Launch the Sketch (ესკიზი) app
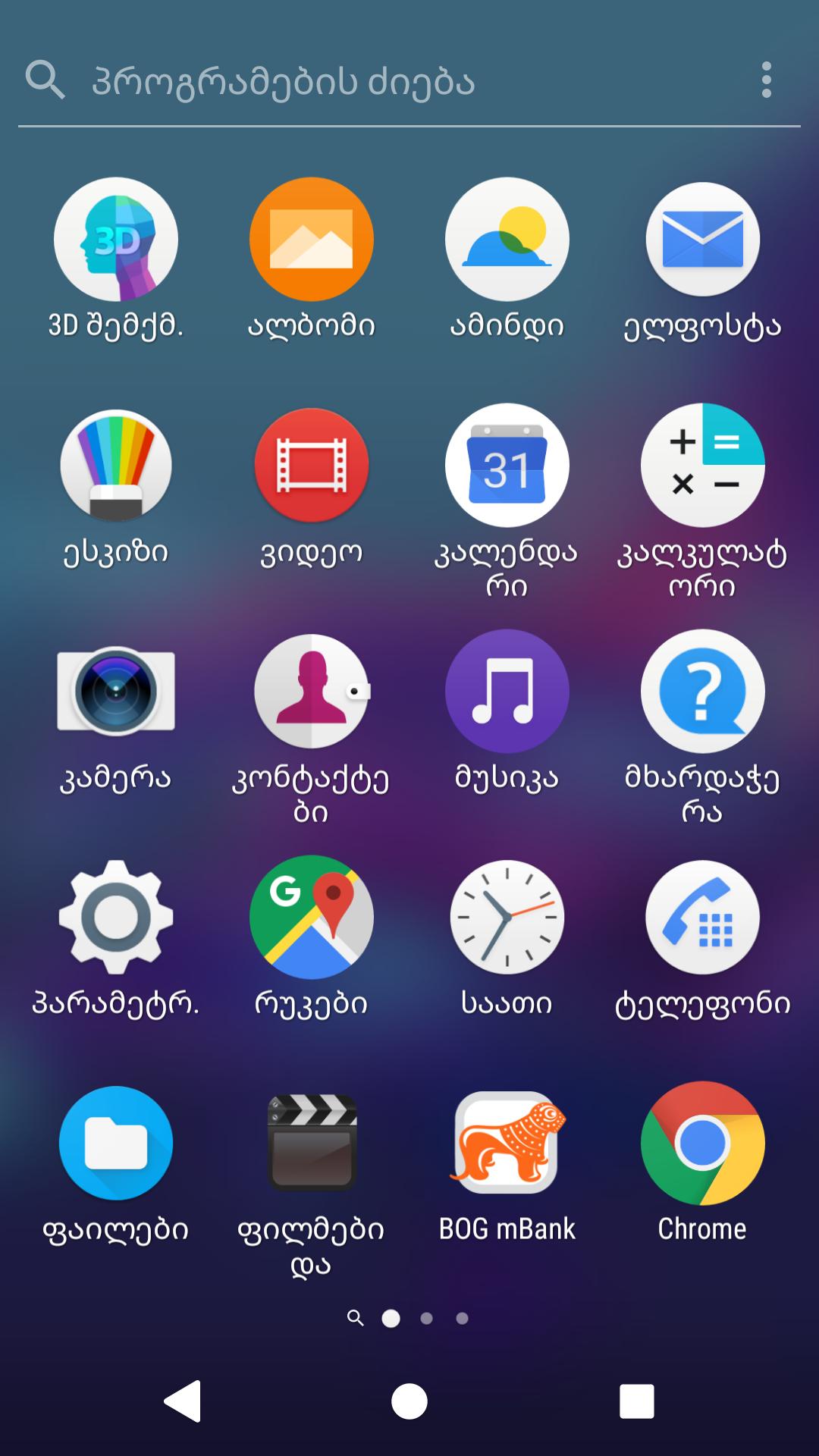Screen dimensions: 819x1456 (x=116, y=464)
